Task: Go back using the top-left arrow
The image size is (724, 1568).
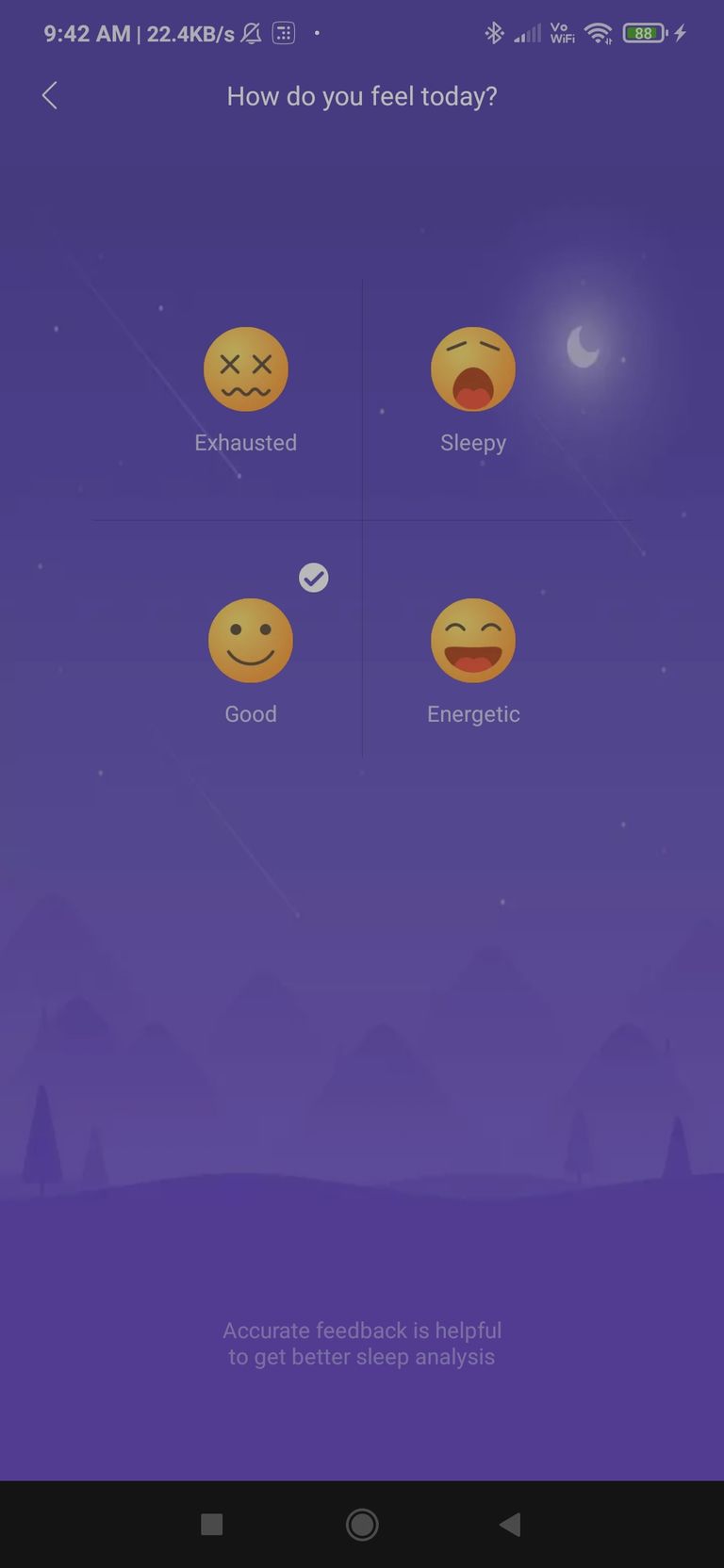Action: (x=50, y=95)
